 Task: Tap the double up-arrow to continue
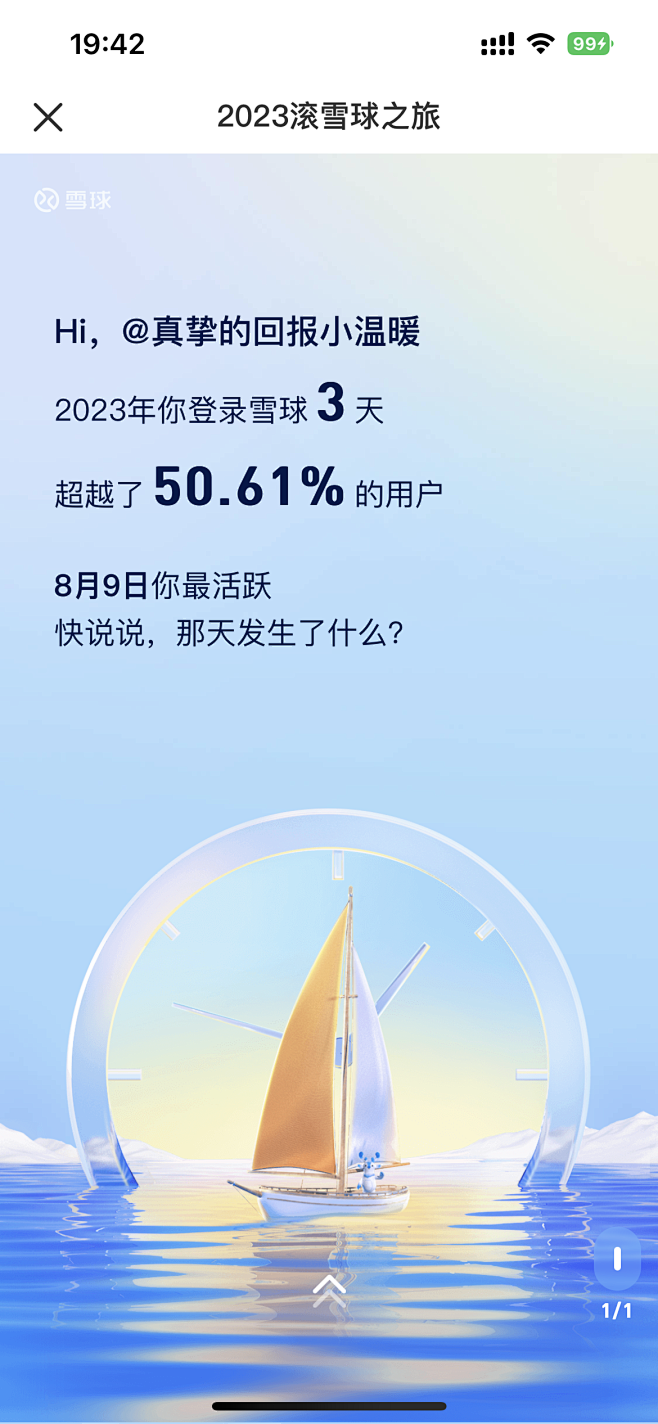tap(329, 1290)
